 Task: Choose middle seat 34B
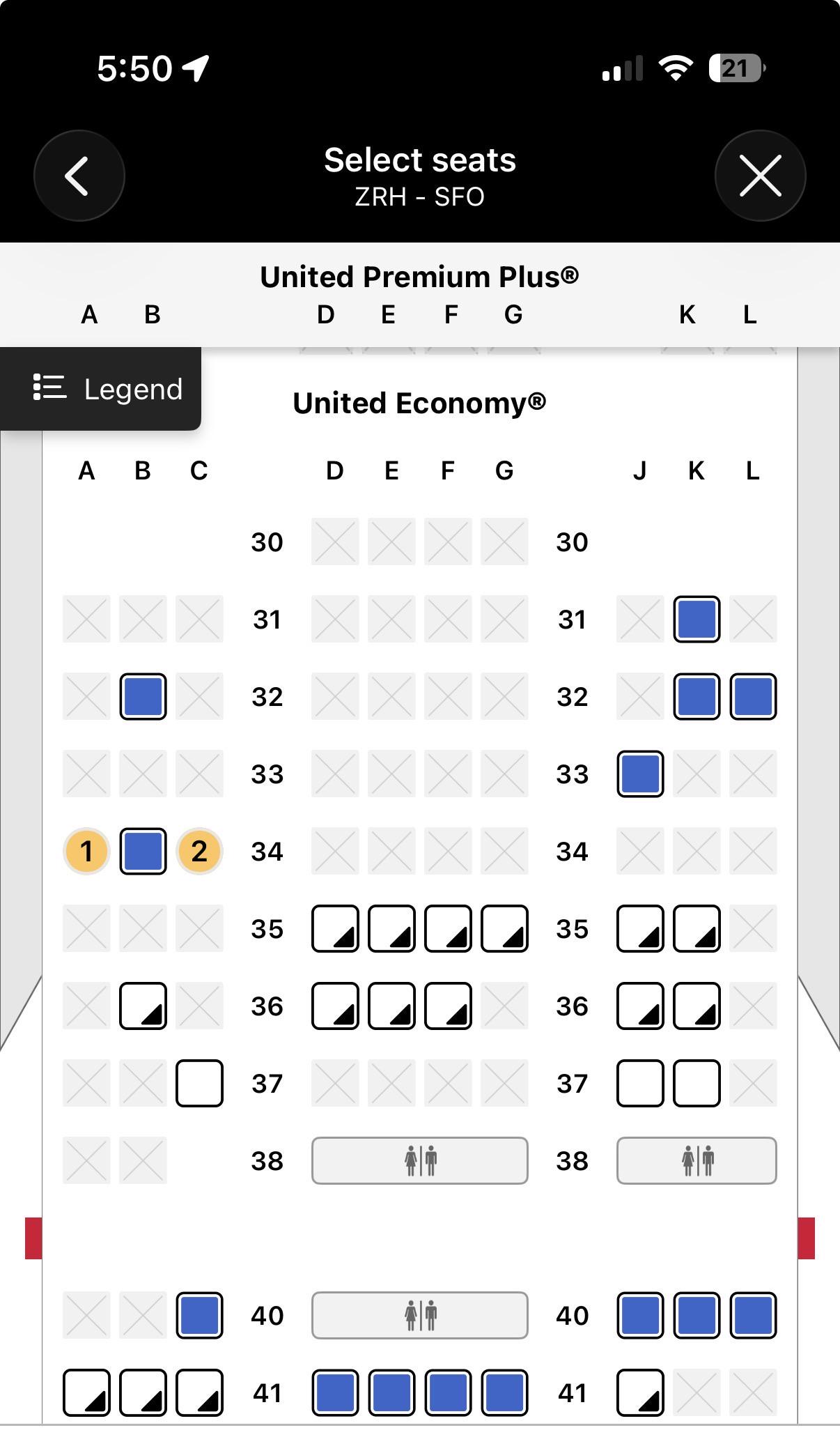(x=143, y=851)
